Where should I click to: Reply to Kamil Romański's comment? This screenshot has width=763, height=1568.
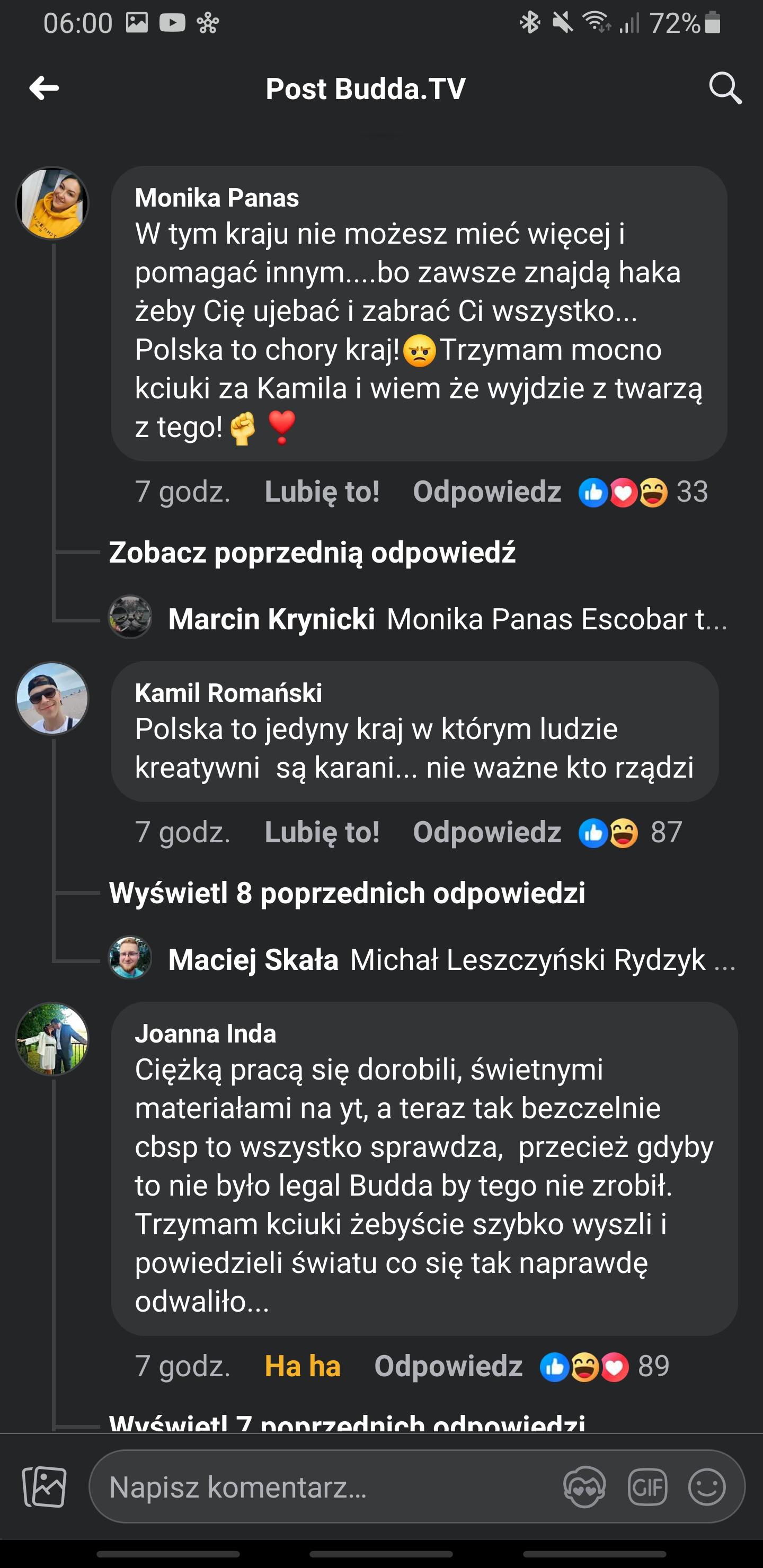[486, 832]
